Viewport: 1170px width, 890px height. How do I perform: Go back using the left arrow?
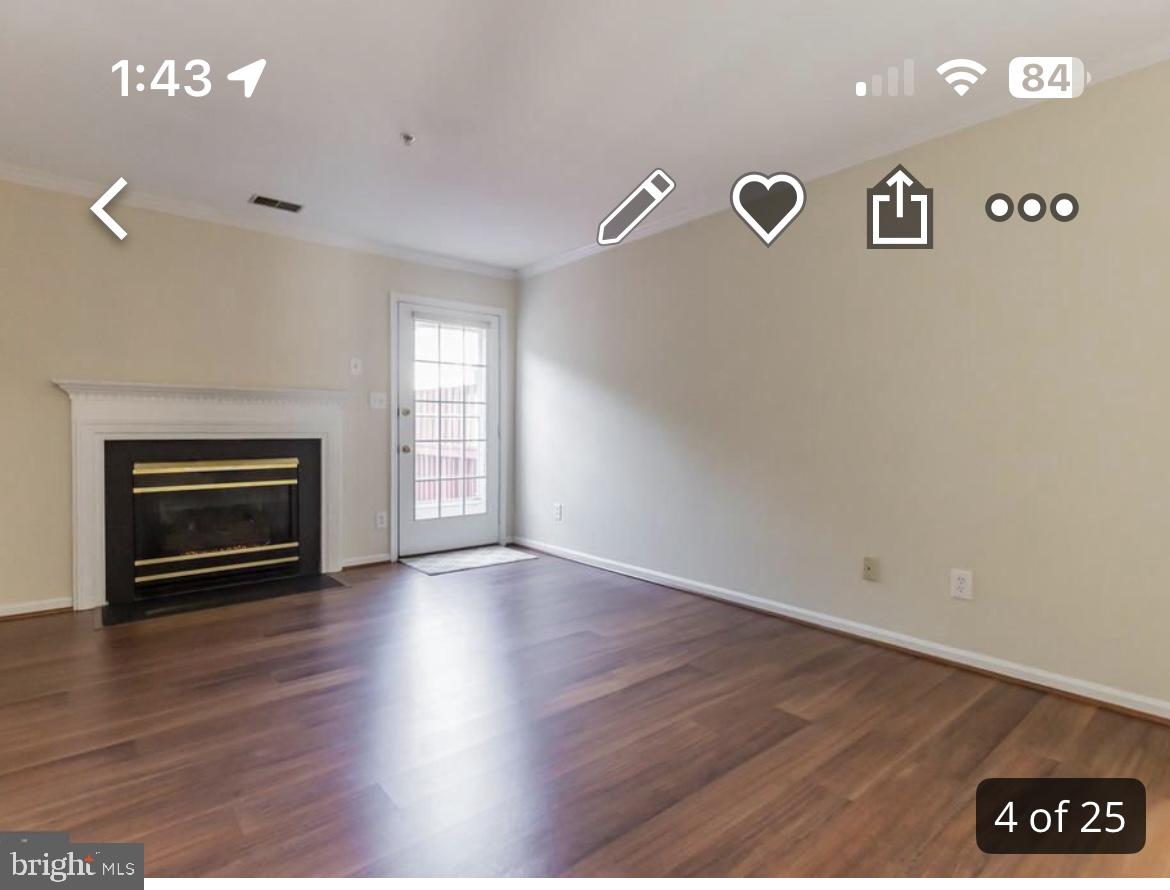(x=110, y=208)
